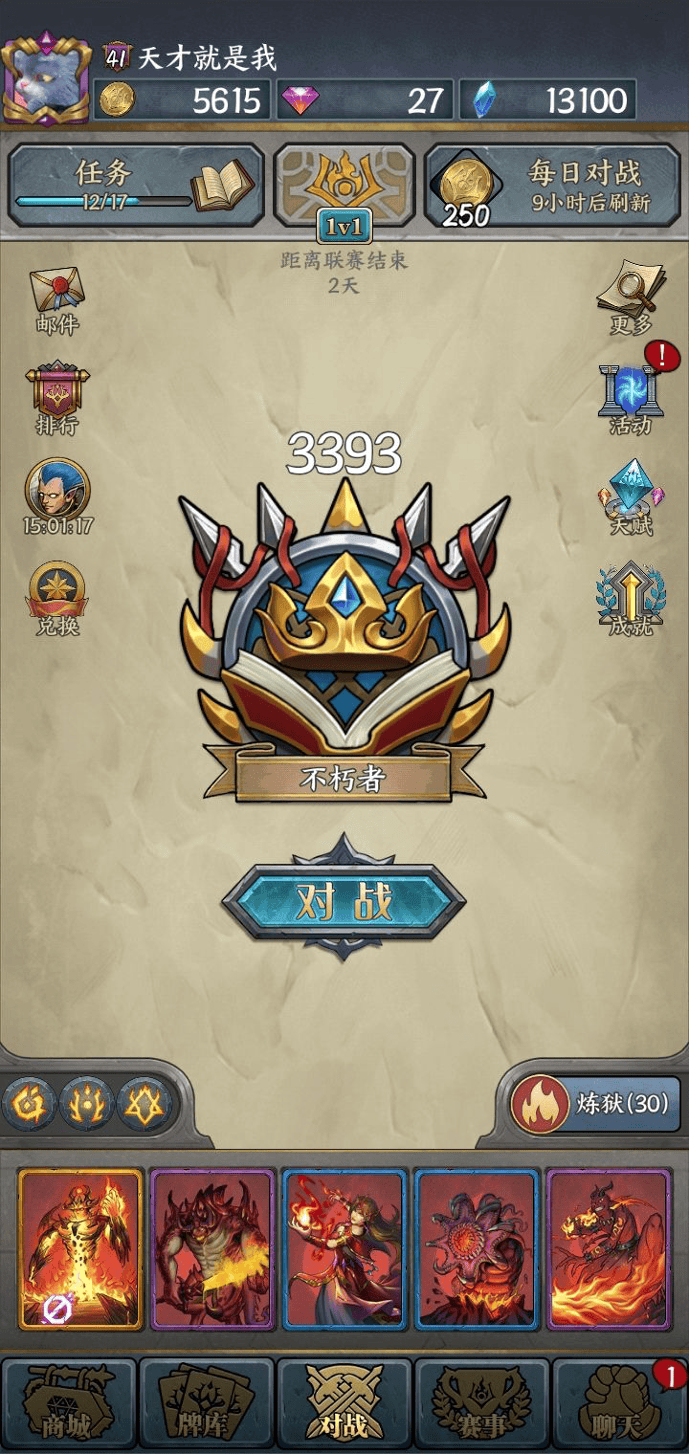Image resolution: width=689 pixels, height=1454 pixels.
Task: Start a match with the 对战 button
Action: [x=344, y=901]
